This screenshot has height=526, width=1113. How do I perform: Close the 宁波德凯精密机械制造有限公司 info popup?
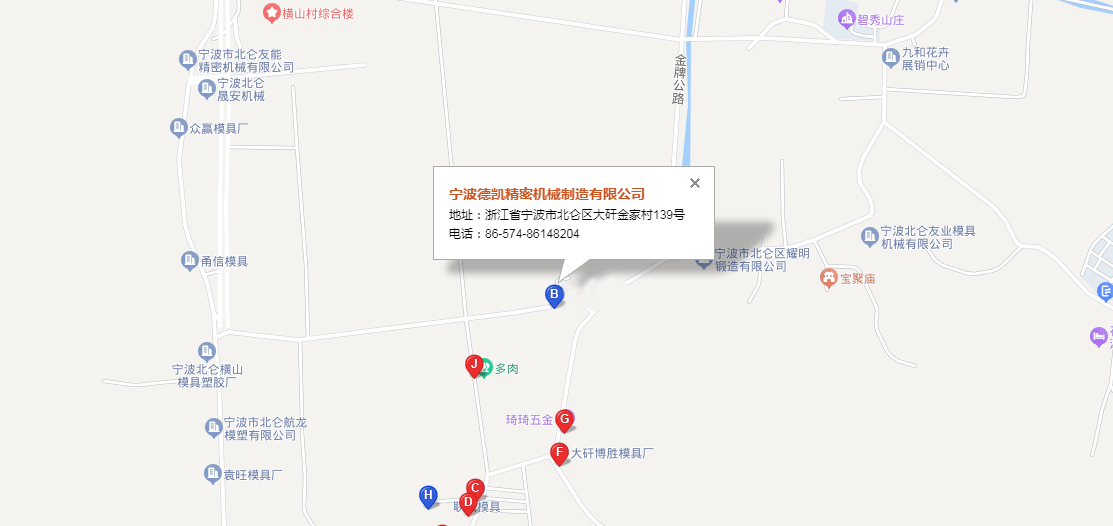695,183
